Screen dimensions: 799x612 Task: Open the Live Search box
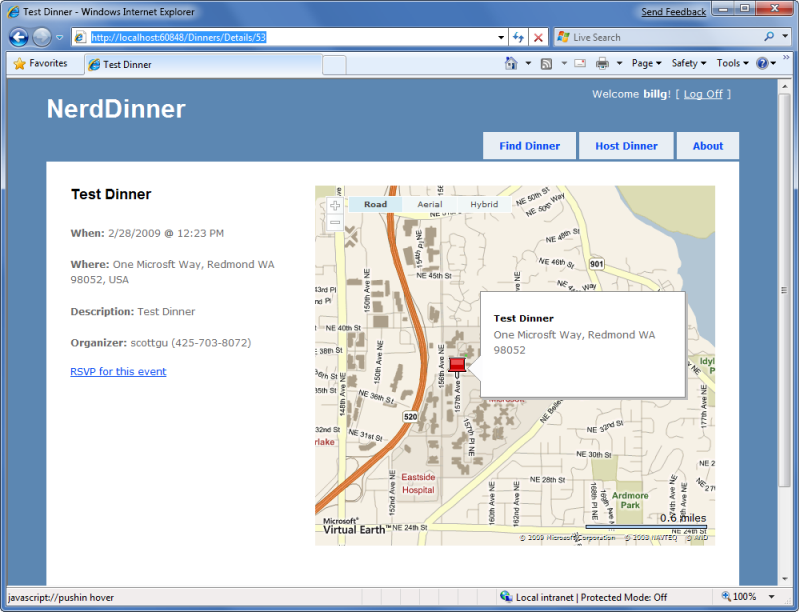(660, 37)
